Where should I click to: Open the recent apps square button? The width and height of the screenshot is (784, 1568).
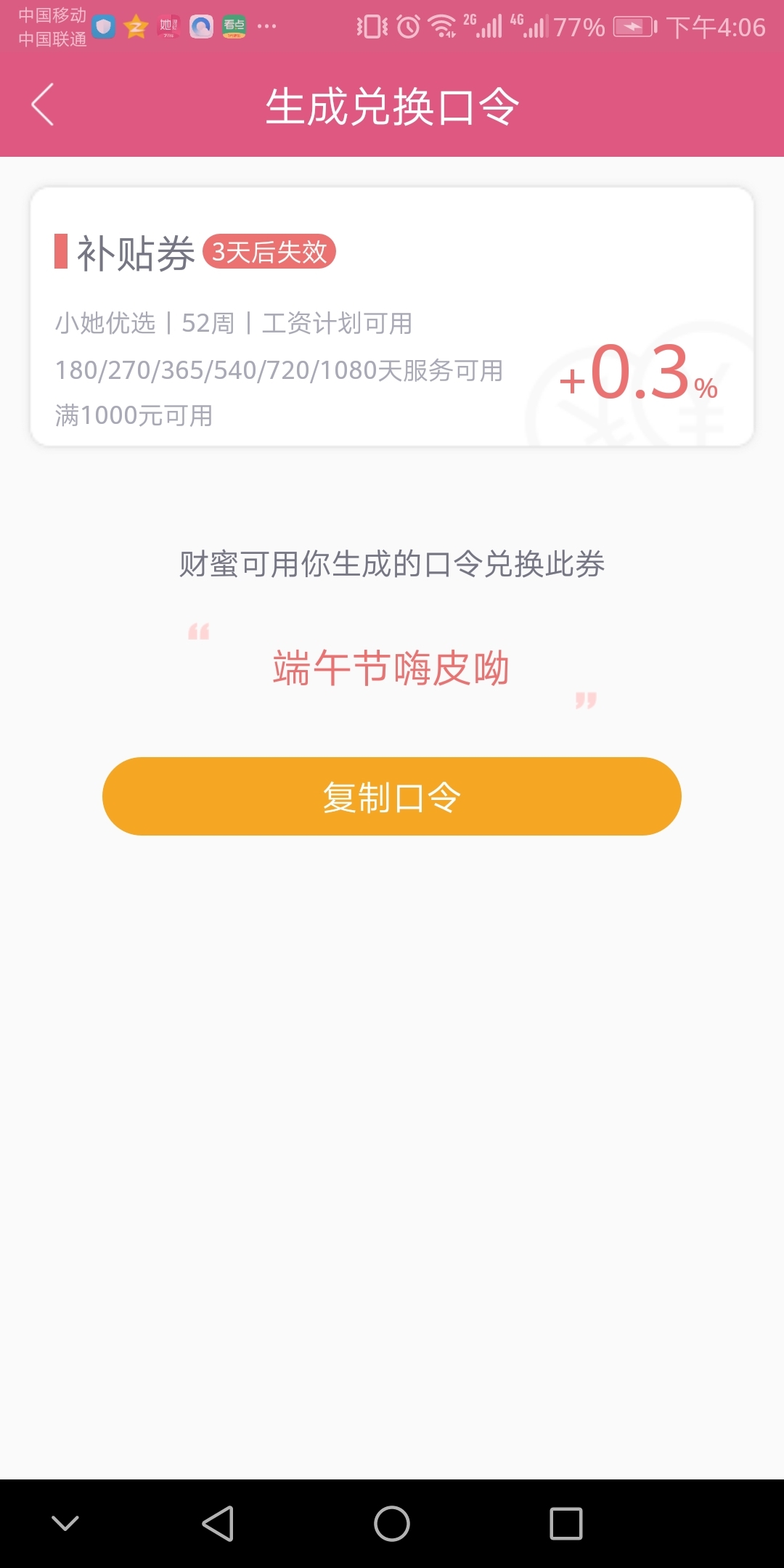pyautogui.click(x=566, y=1523)
